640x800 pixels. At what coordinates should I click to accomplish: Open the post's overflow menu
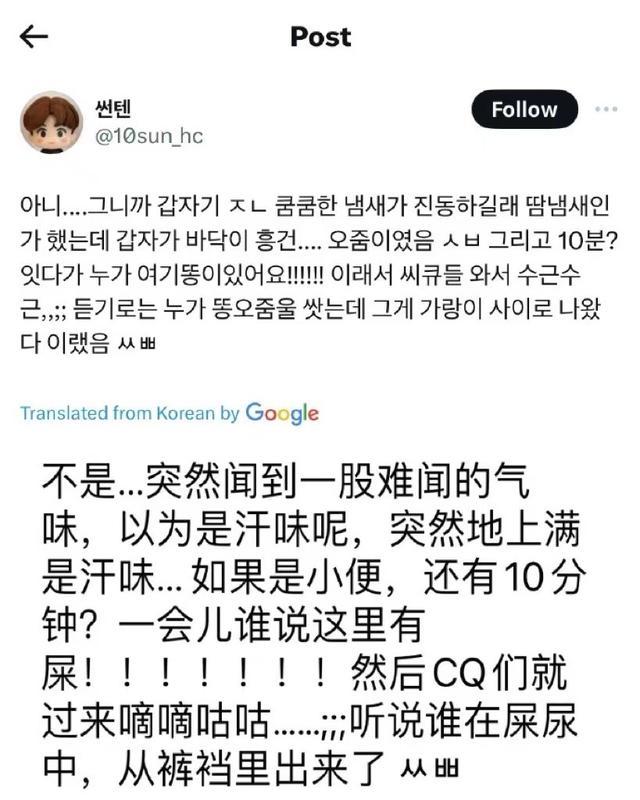click(606, 110)
